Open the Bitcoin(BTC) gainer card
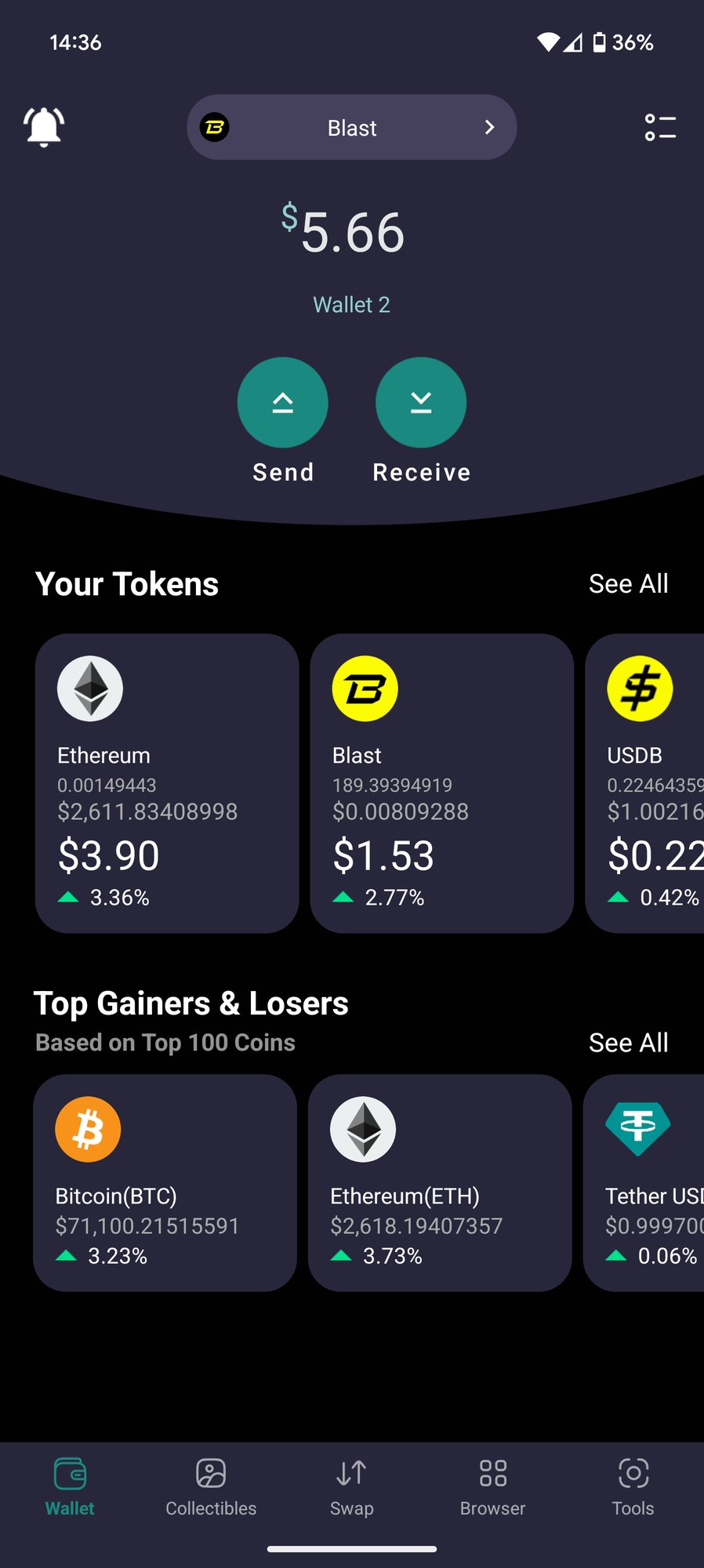704x1568 pixels. coord(165,1182)
